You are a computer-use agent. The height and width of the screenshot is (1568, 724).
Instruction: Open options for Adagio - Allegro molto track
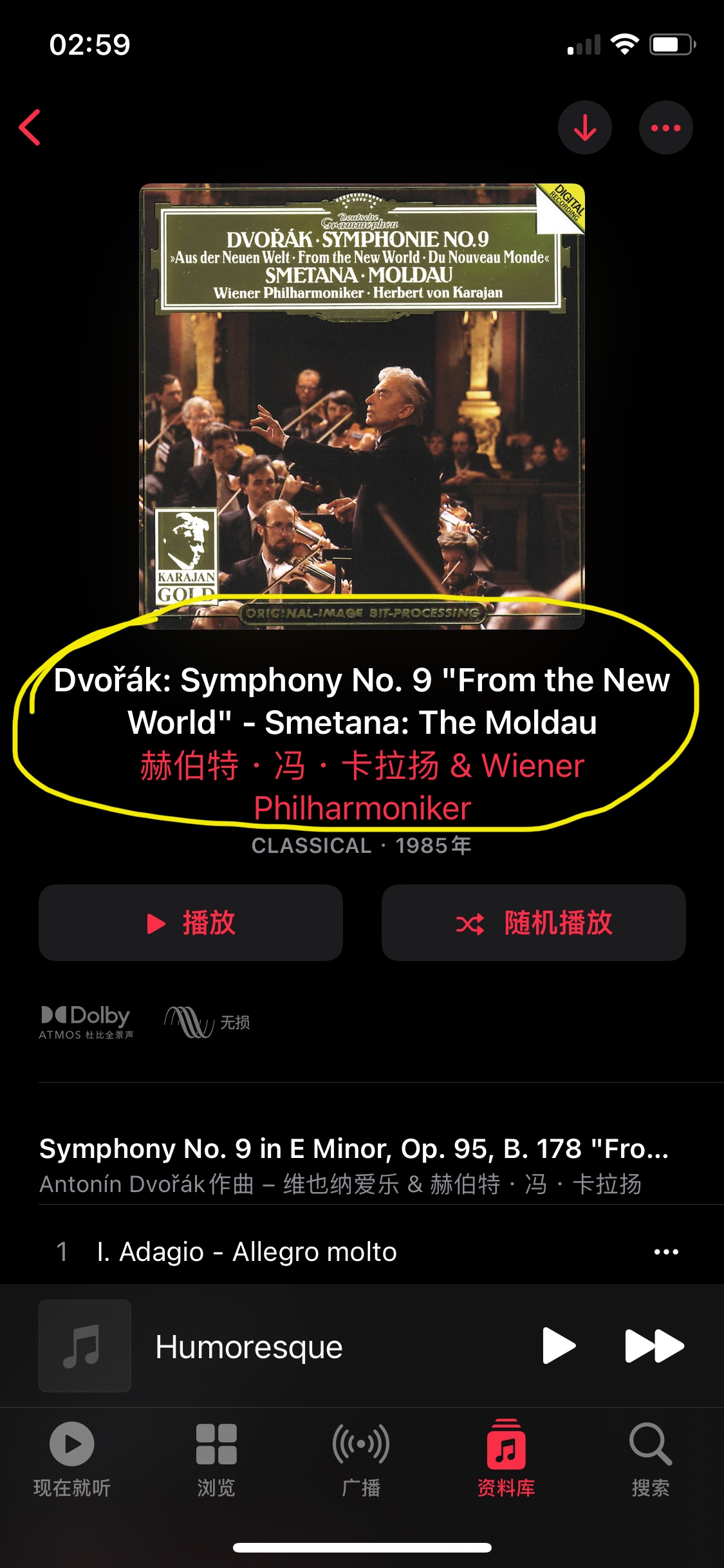point(665,1252)
